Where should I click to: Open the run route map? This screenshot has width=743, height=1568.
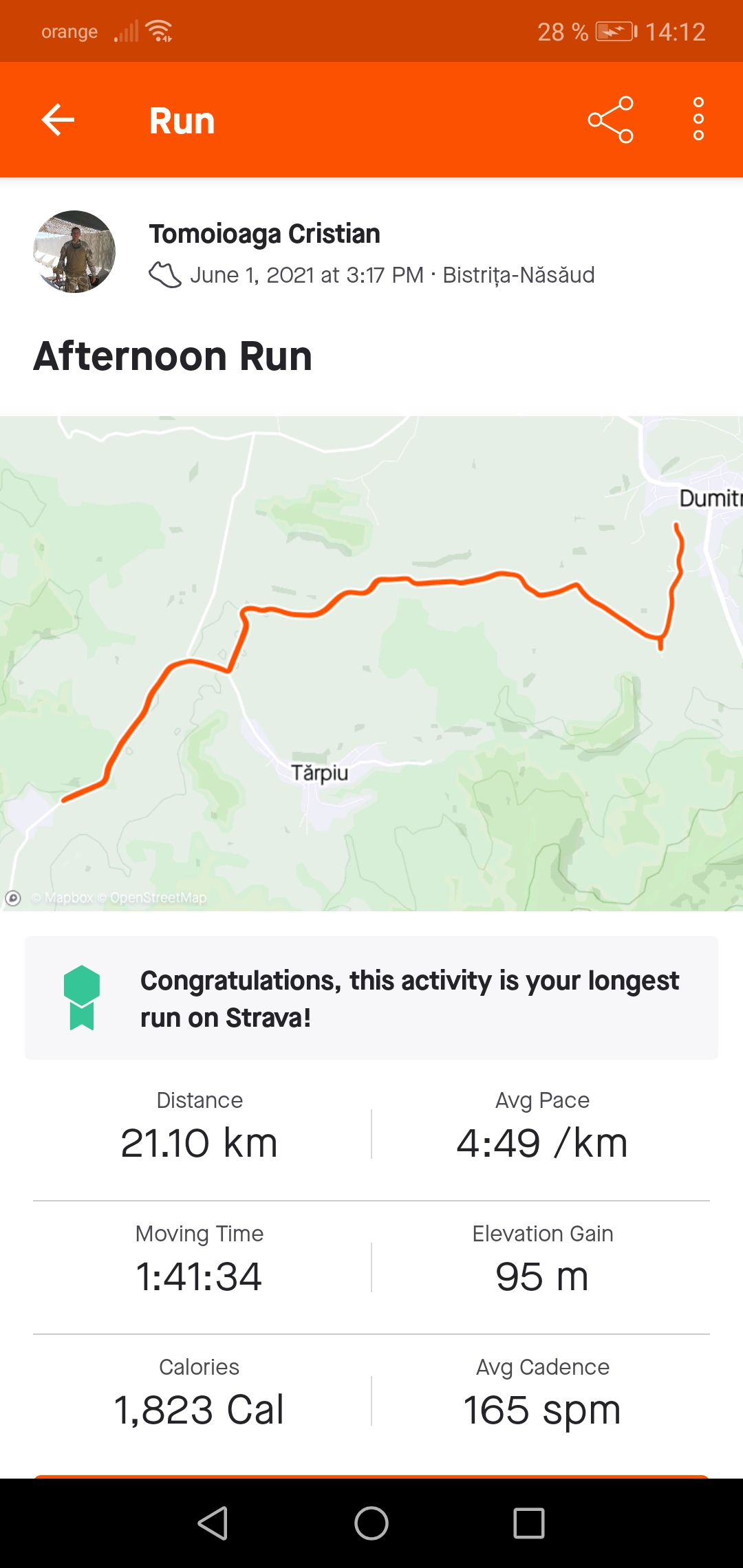coord(371,664)
